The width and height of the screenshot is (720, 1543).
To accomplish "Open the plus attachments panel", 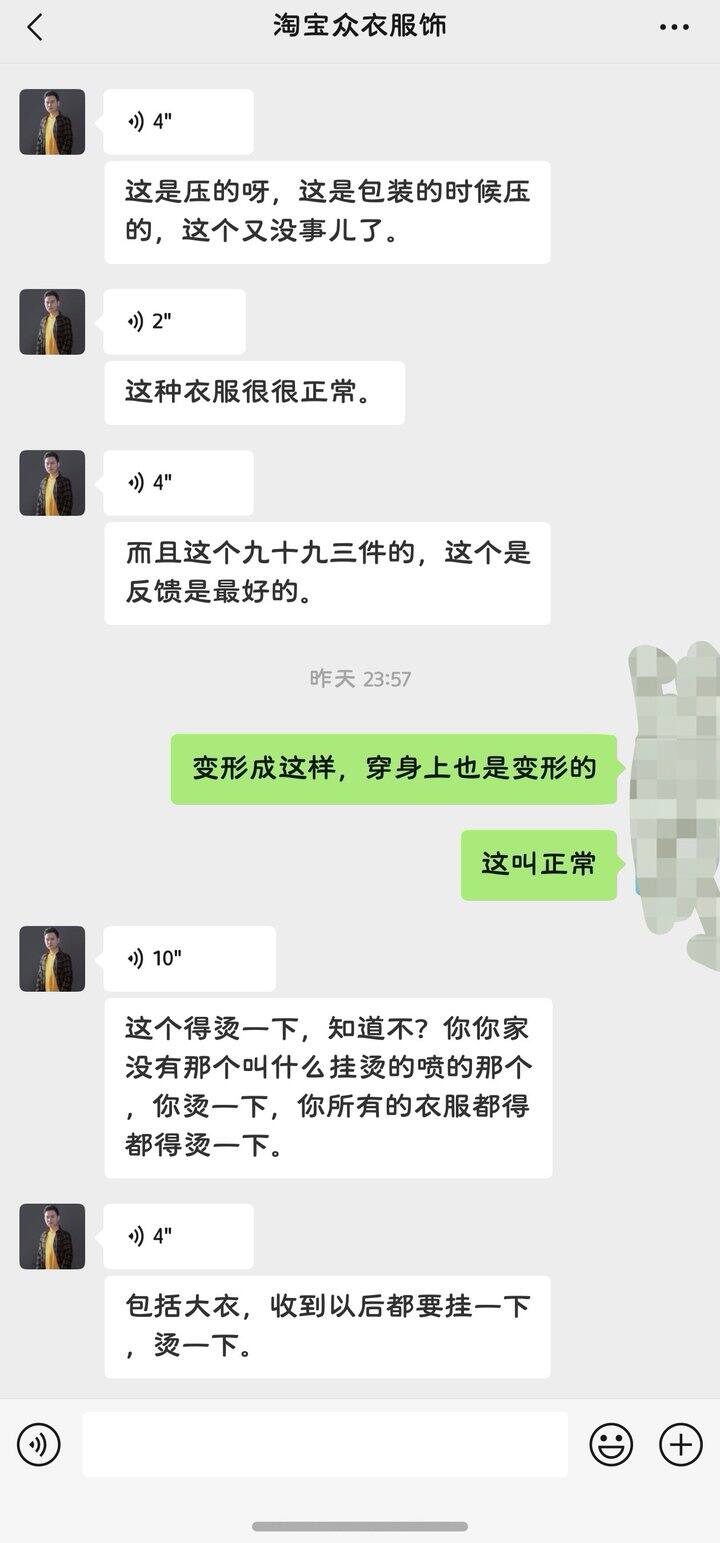I will tap(681, 1444).
